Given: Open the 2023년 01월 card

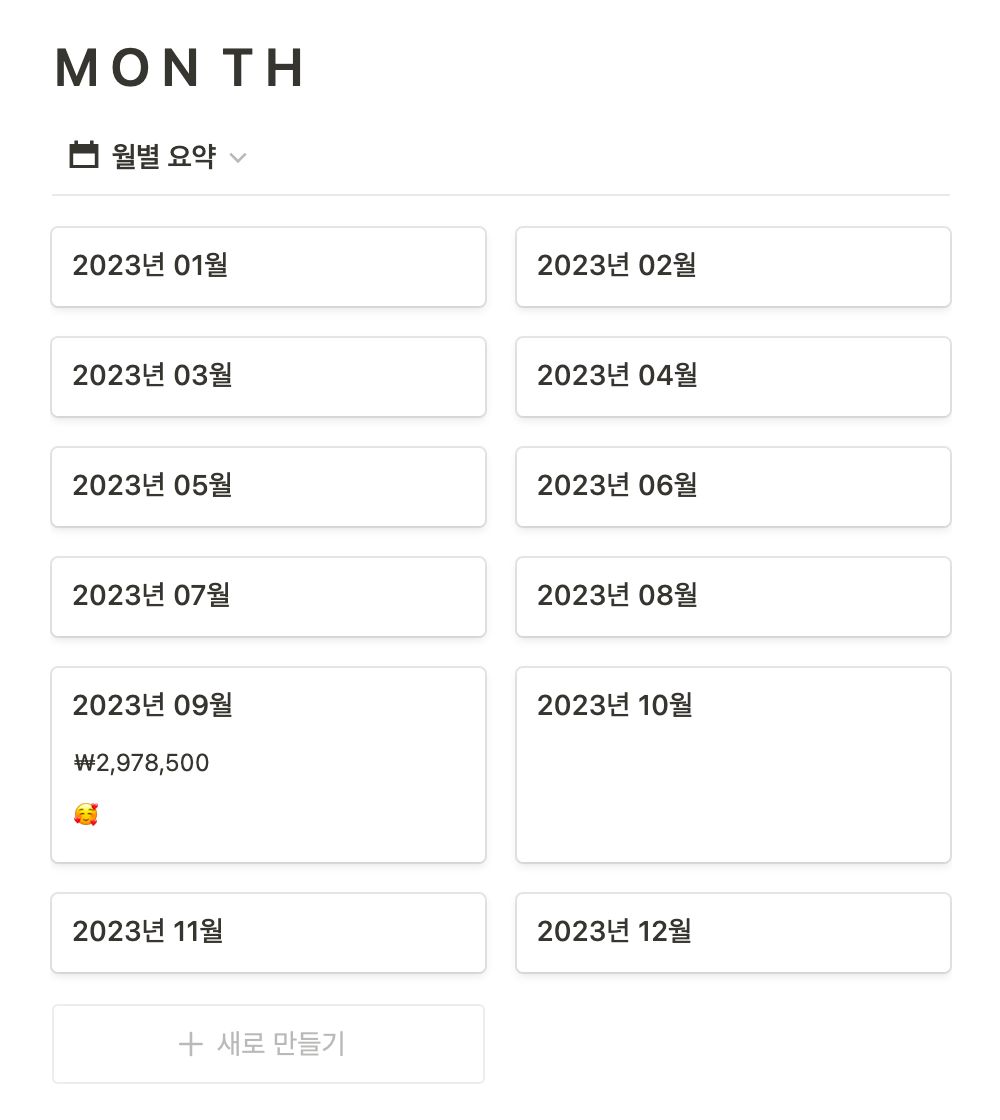Looking at the screenshot, I should [268, 266].
